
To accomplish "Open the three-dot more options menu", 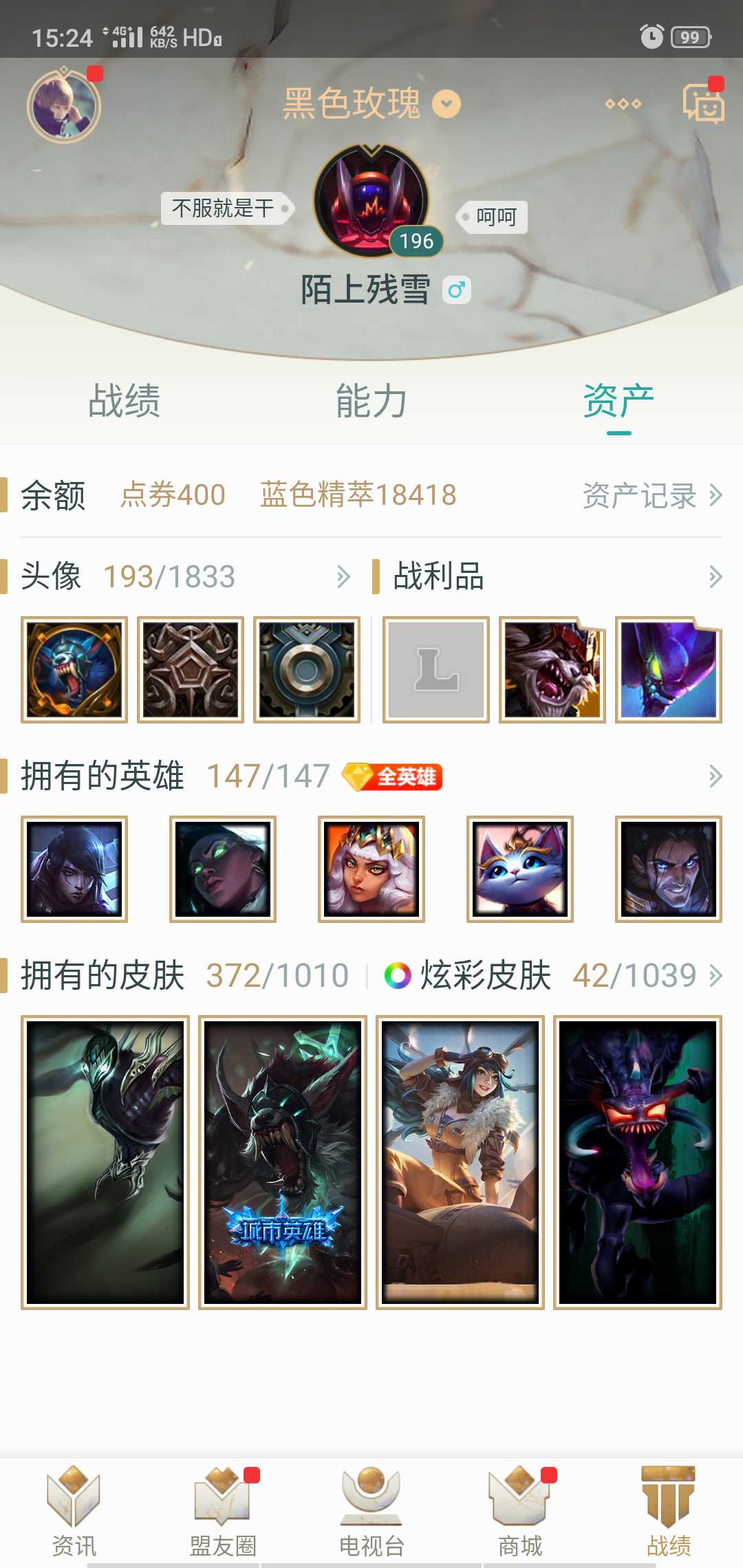I will click(623, 104).
